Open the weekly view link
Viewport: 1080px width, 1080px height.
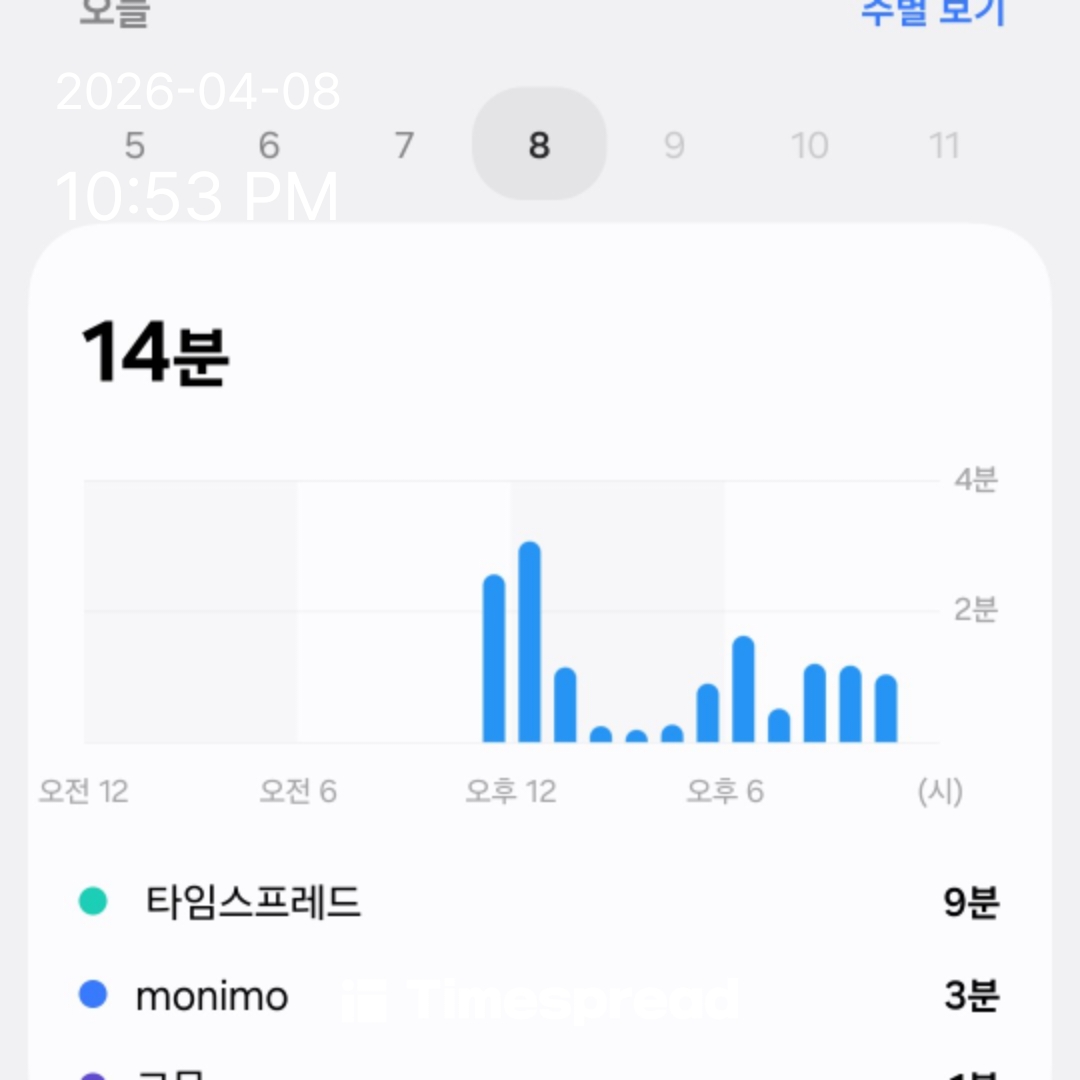pyautogui.click(x=932, y=14)
